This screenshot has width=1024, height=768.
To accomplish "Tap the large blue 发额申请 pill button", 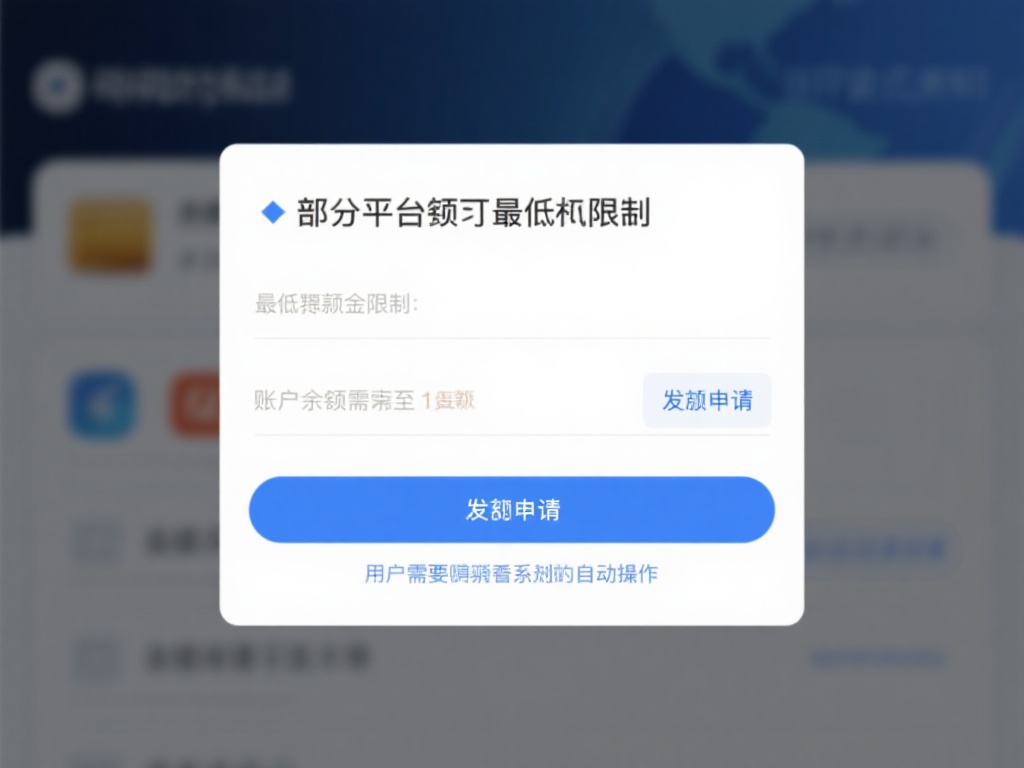I will click(511, 510).
